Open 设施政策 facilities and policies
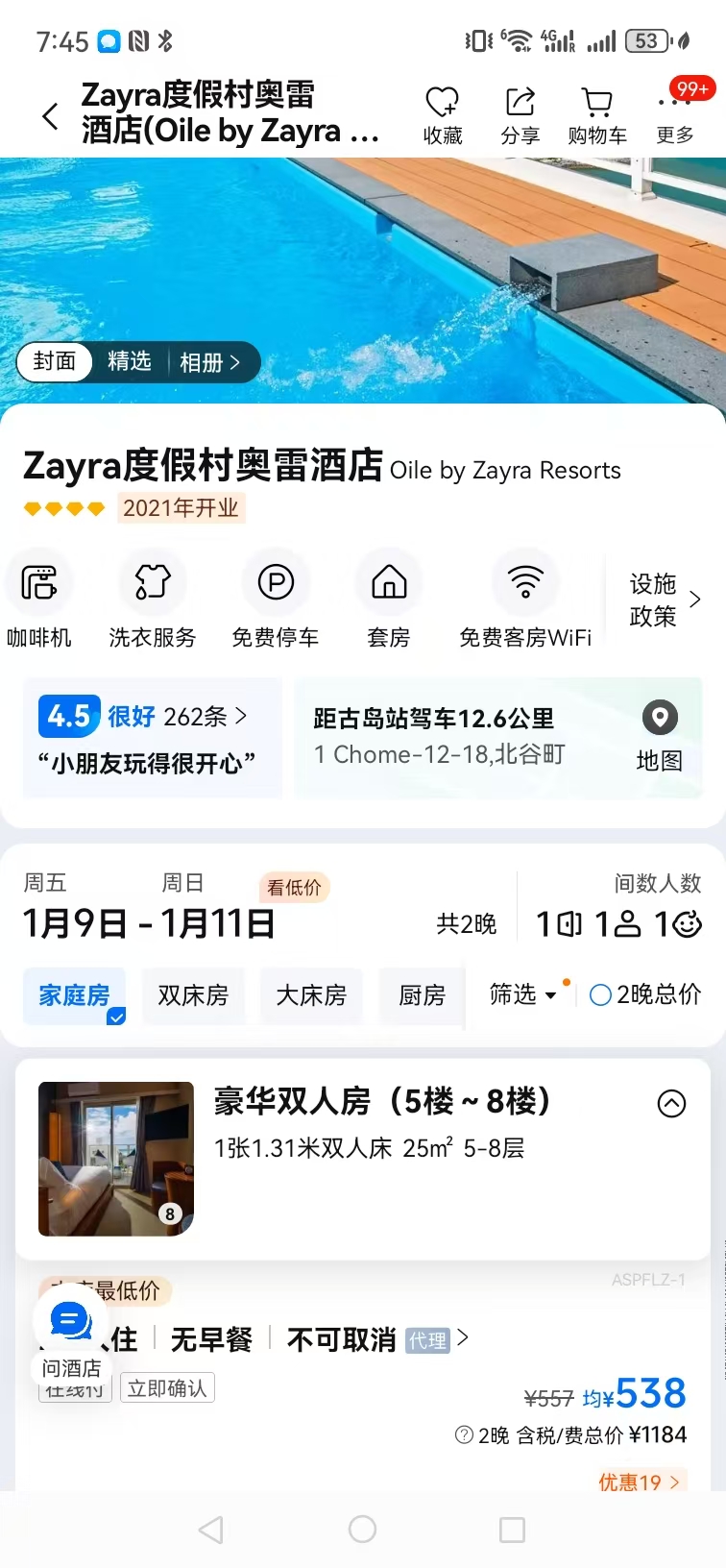This screenshot has height=1568, width=726. (665, 600)
